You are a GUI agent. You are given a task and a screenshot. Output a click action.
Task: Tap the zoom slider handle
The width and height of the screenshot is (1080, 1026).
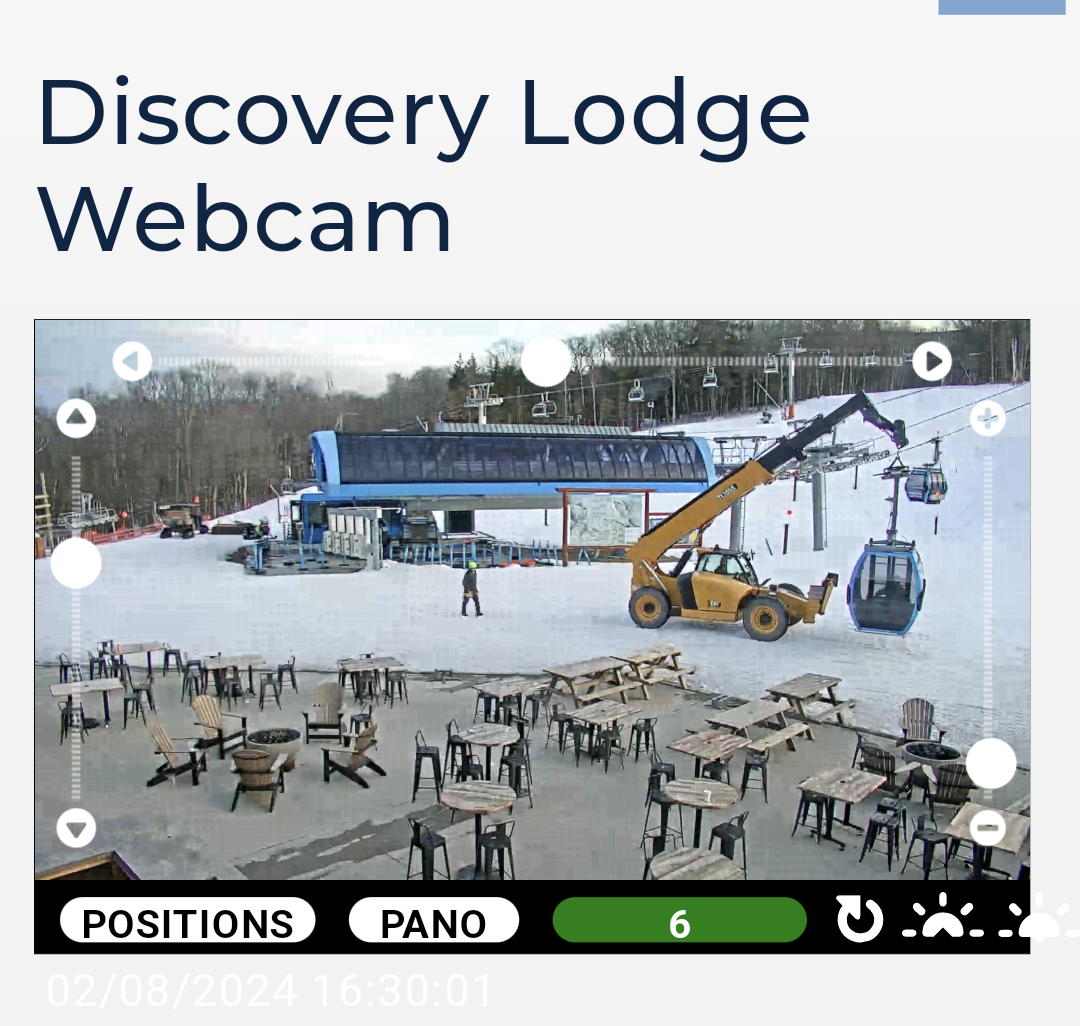pyautogui.click(x=991, y=764)
